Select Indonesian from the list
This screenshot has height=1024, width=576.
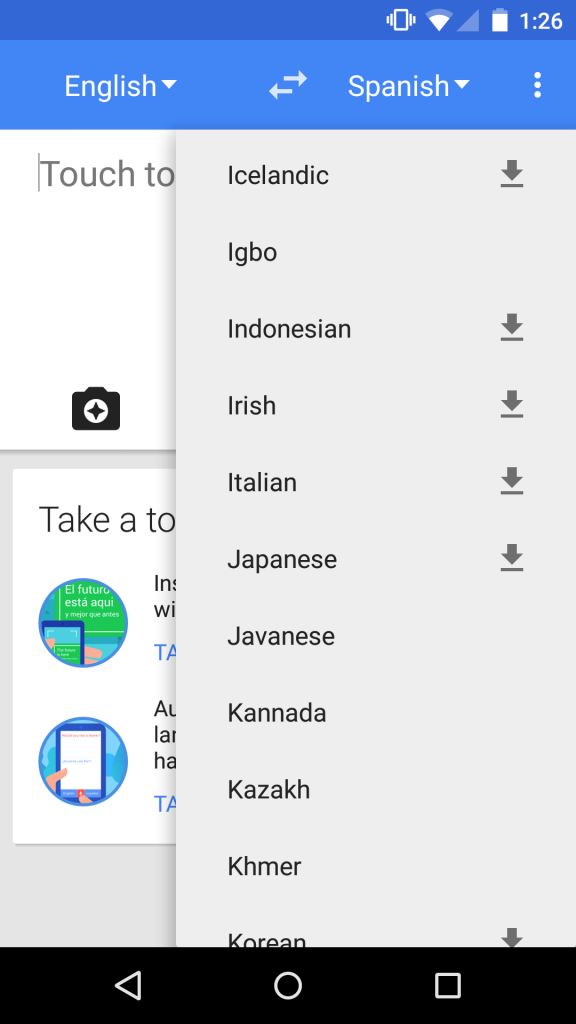376,328
